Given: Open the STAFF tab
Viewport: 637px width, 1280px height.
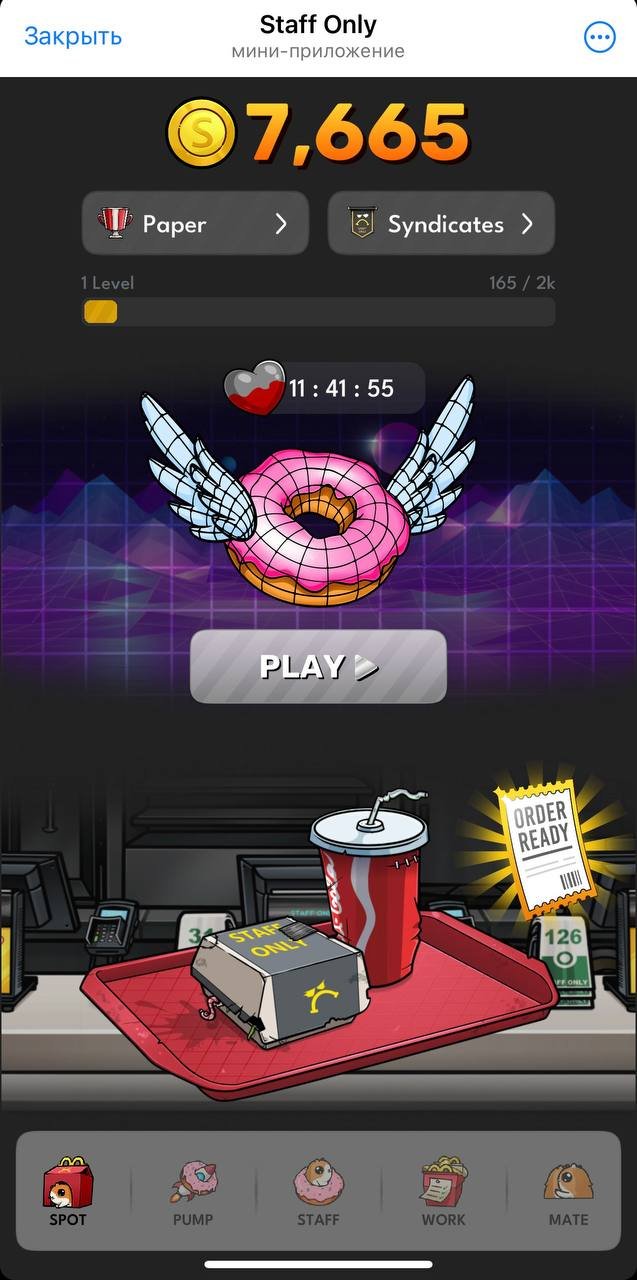Looking at the screenshot, I should click(318, 1192).
